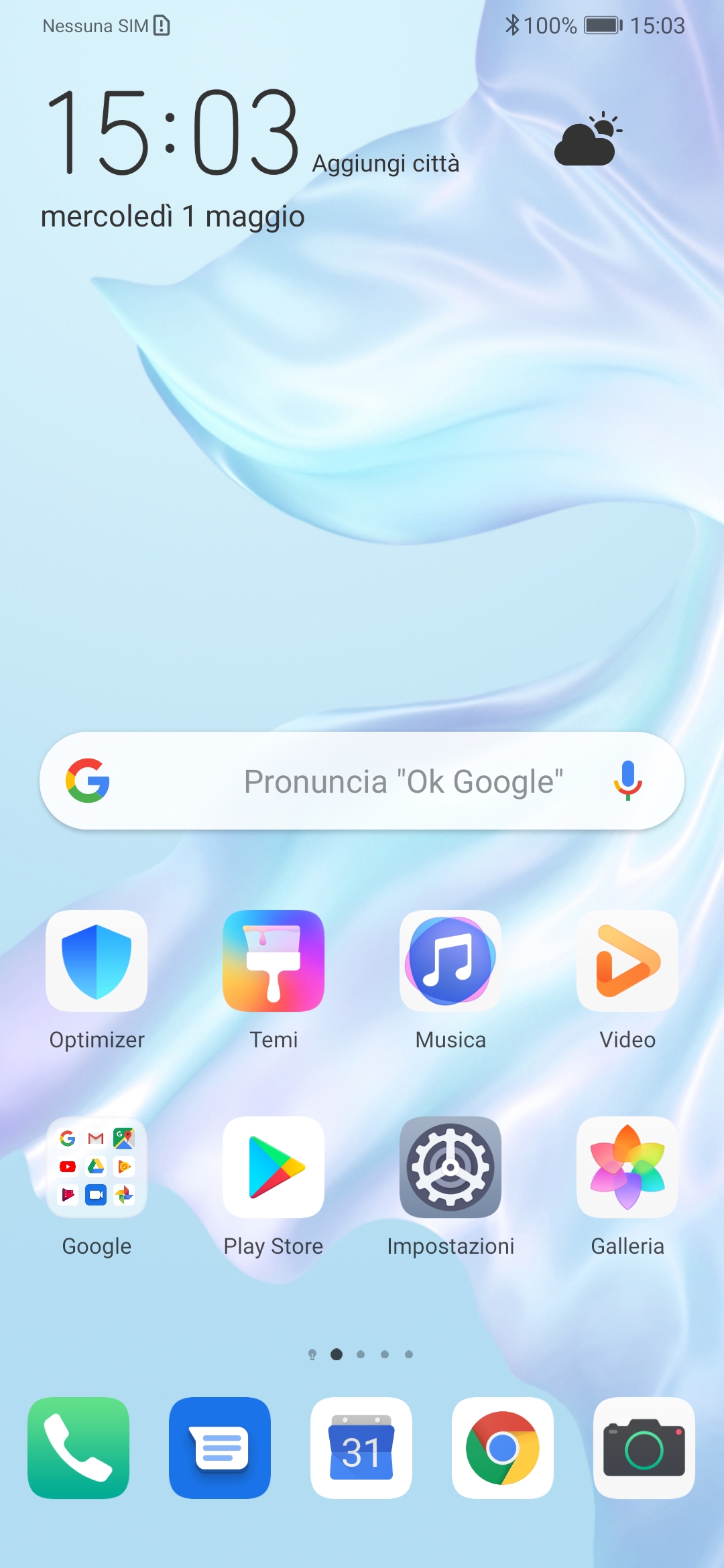Open the Messages app in the dock
724x1568 pixels.
tap(220, 1447)
